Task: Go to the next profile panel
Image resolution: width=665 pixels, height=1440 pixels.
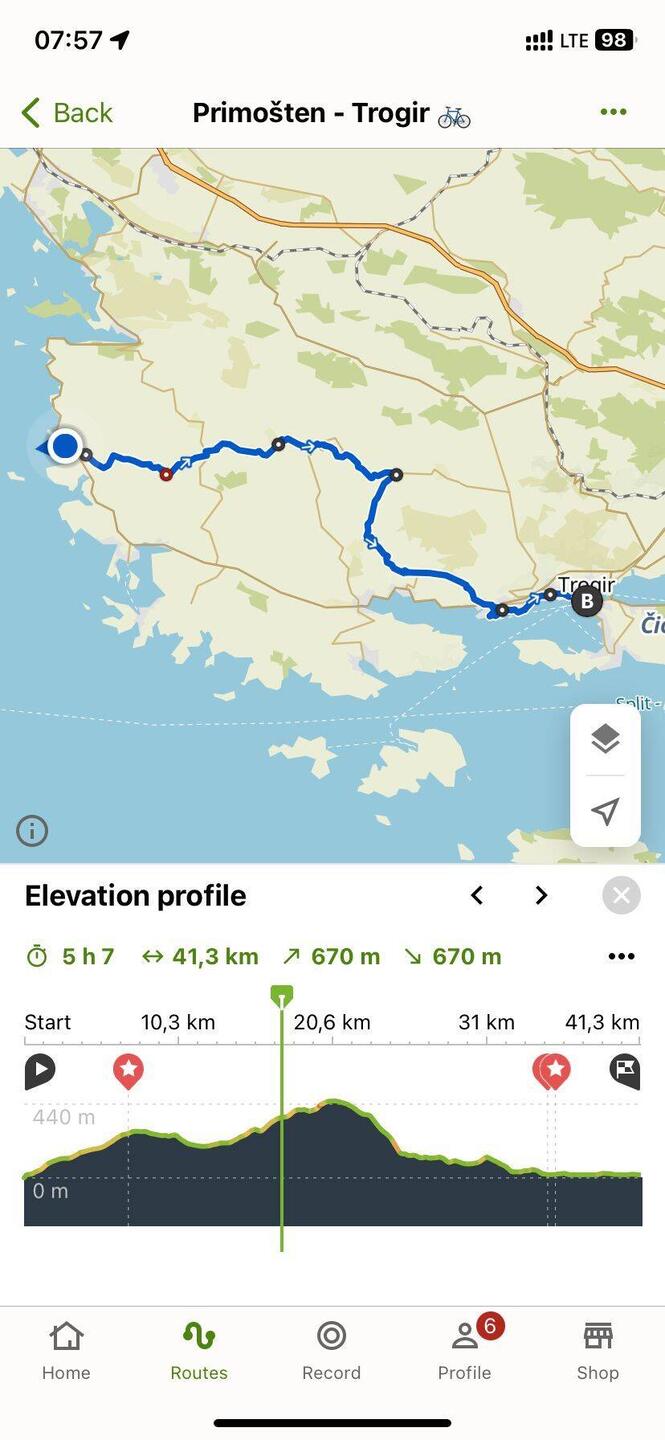Action: pyautogui.click(x=541, y=895)
